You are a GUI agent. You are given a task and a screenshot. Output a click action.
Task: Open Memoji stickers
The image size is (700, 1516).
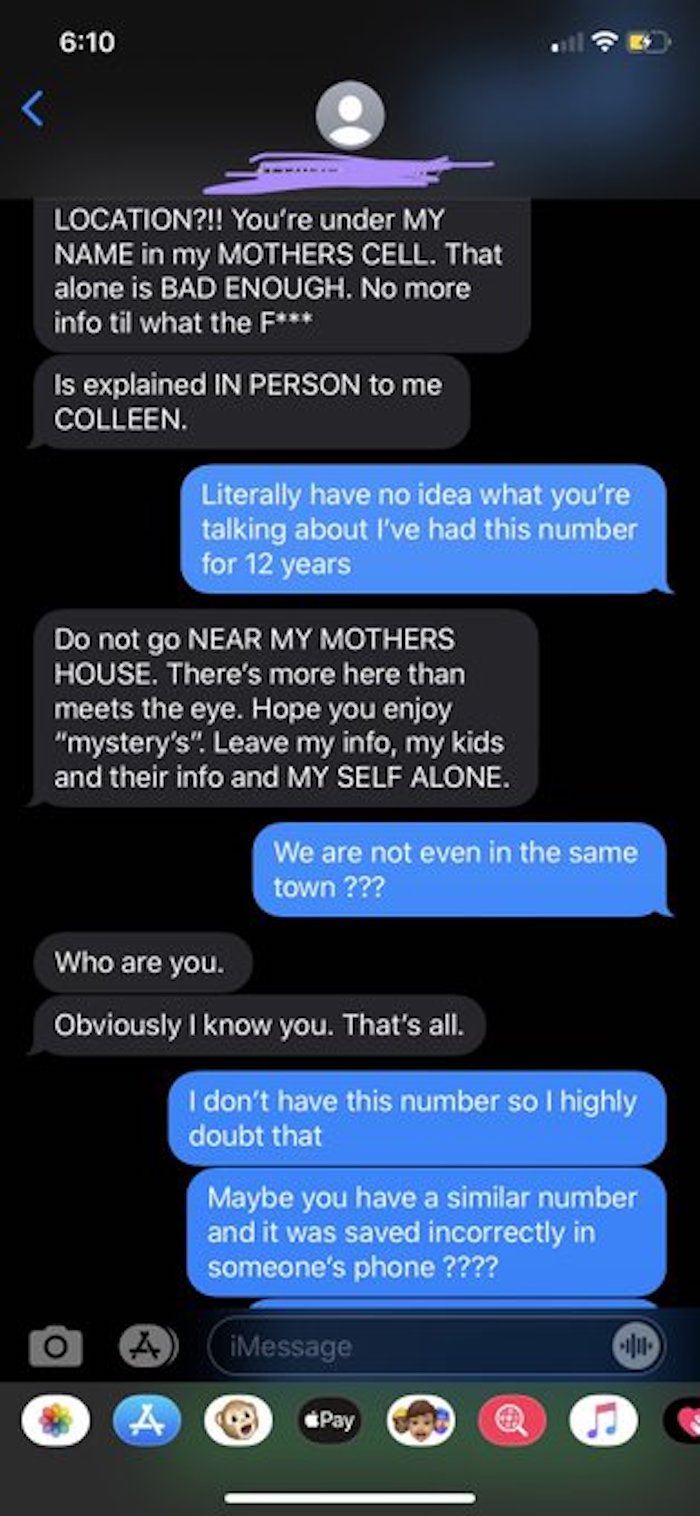tap(420, 1421)
